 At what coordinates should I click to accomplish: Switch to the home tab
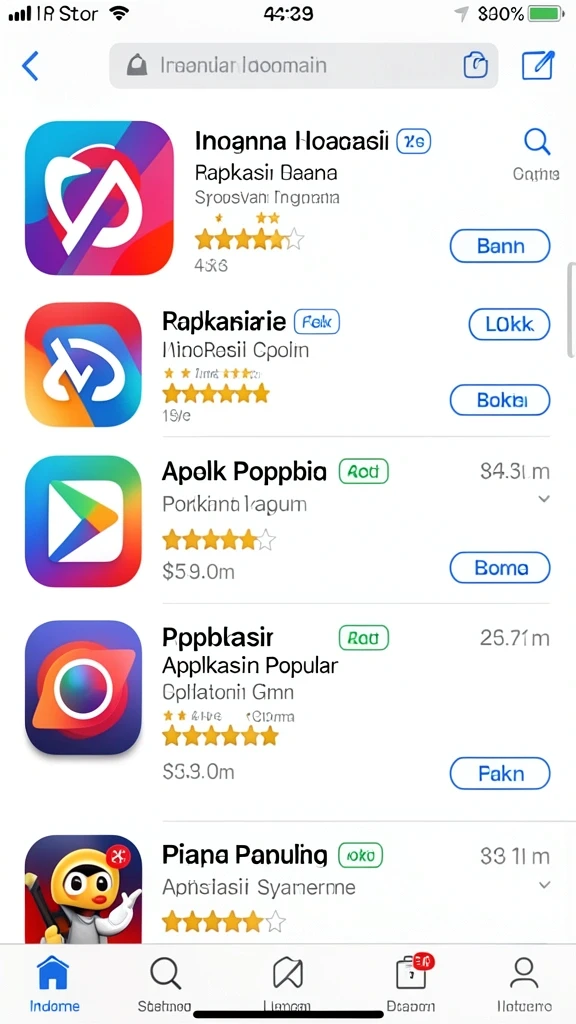click(x=55, y=984)
